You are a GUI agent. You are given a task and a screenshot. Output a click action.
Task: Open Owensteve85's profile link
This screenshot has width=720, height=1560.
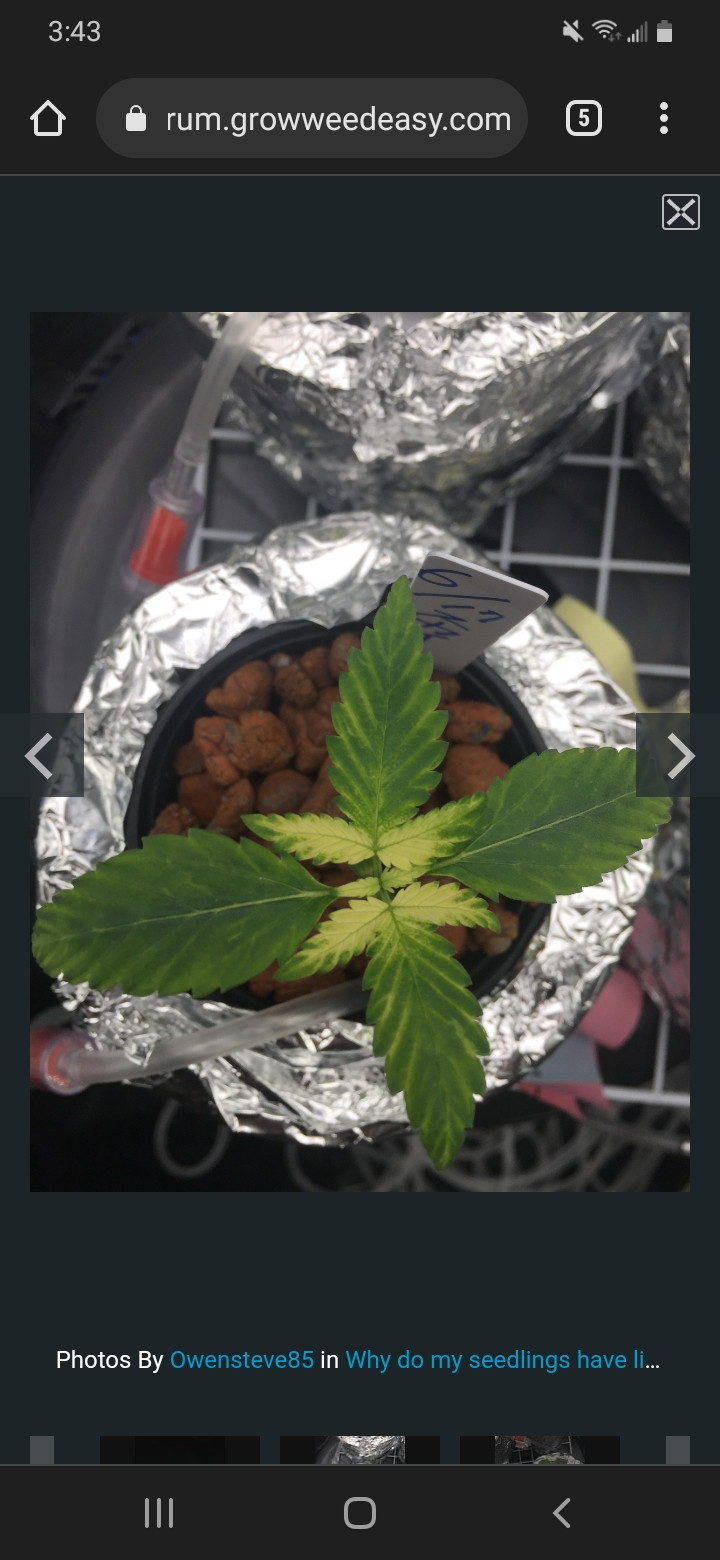[x=241, y=1360]
